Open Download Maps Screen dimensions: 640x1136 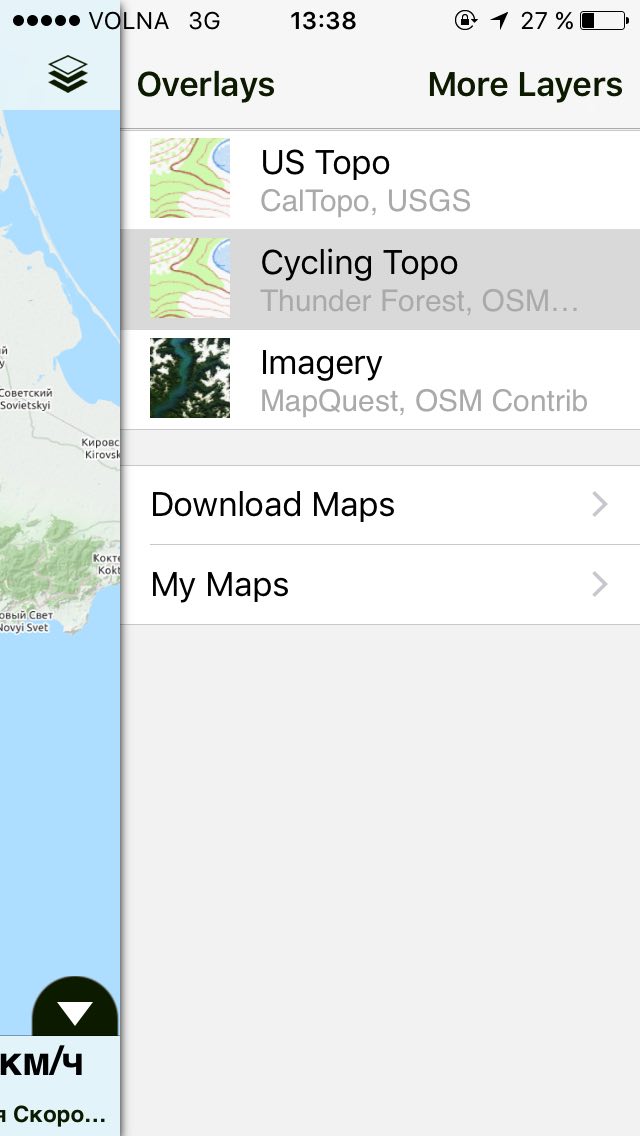[x=381, y=505]
